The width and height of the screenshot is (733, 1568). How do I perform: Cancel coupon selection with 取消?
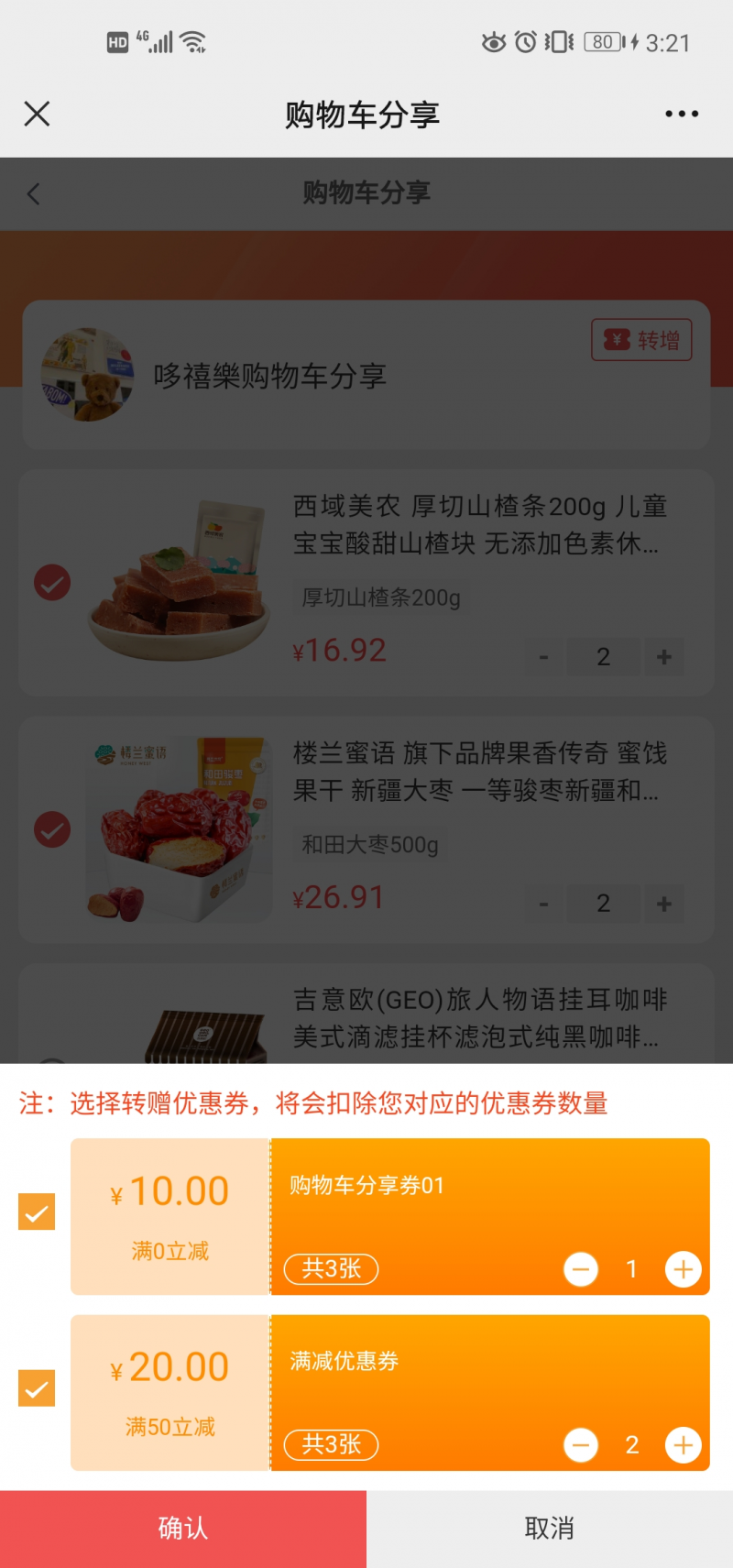pyautogui.click(x=550, y=1528)
